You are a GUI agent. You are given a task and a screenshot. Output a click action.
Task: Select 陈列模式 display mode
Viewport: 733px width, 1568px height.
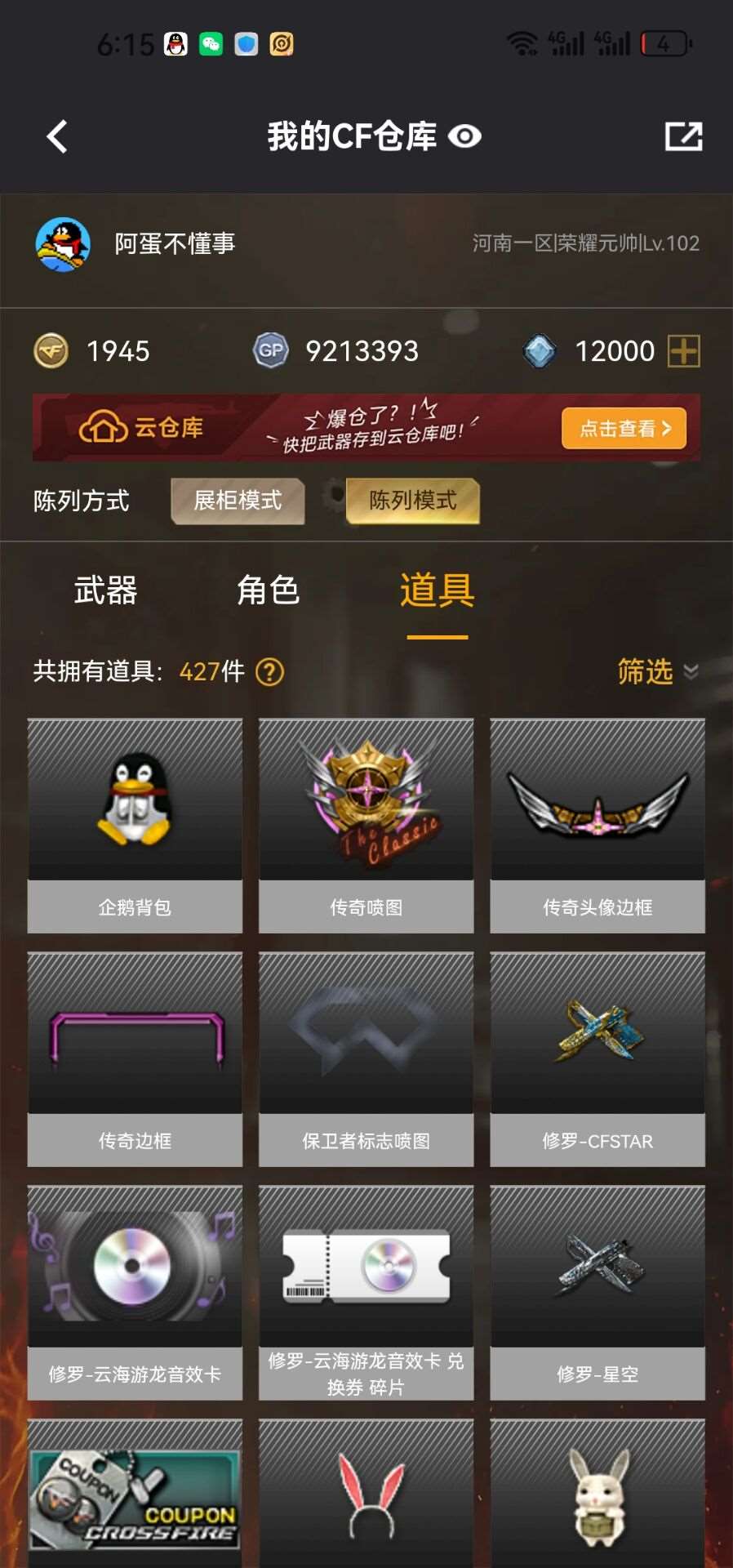(x=413, y=501)
